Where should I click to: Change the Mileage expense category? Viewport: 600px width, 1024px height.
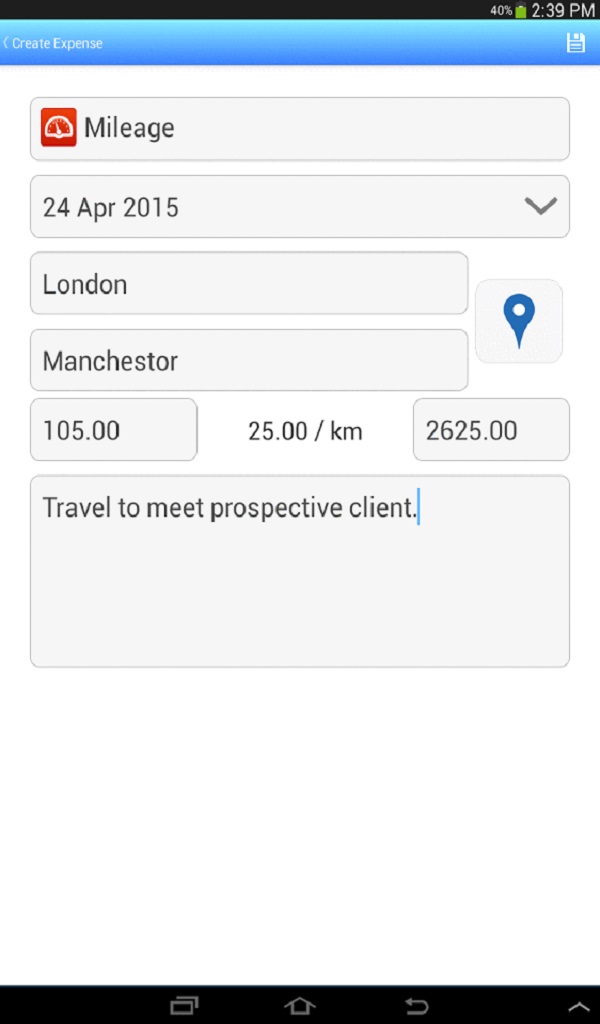point(300,129)
